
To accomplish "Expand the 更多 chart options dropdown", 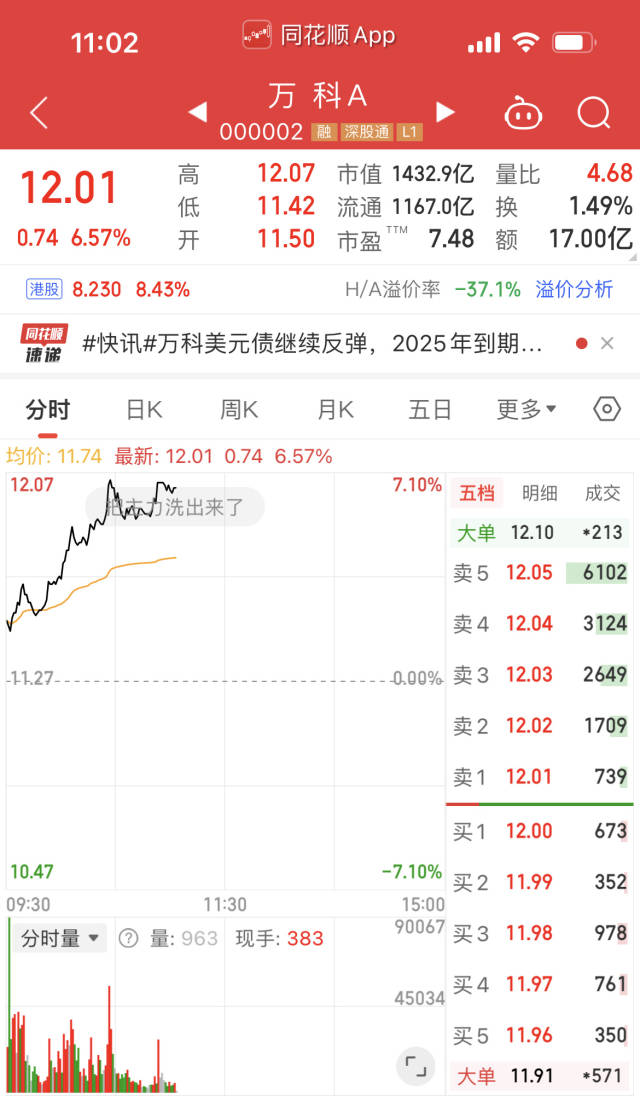I will (526, 410).
